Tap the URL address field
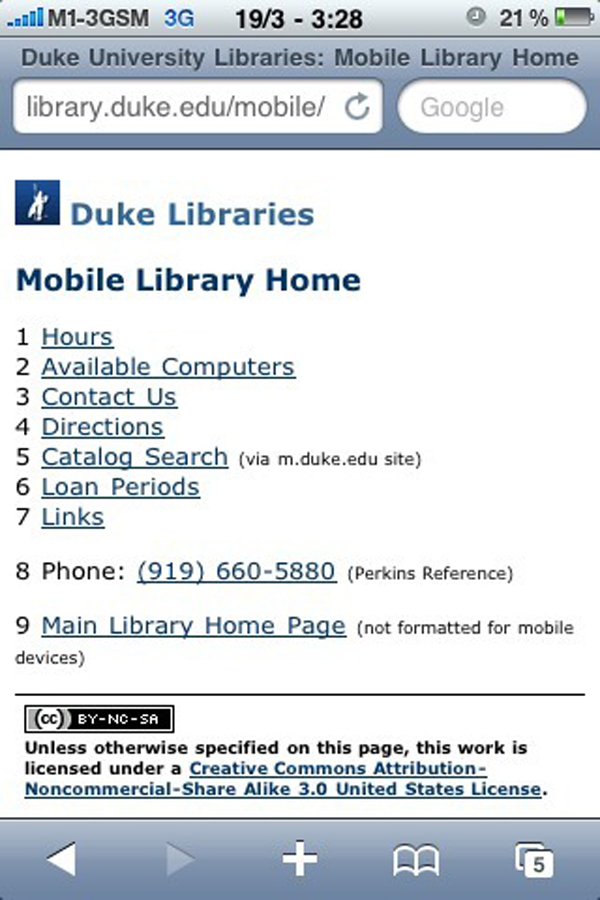This screenshot has width=600, height=900. coord(175,107)
